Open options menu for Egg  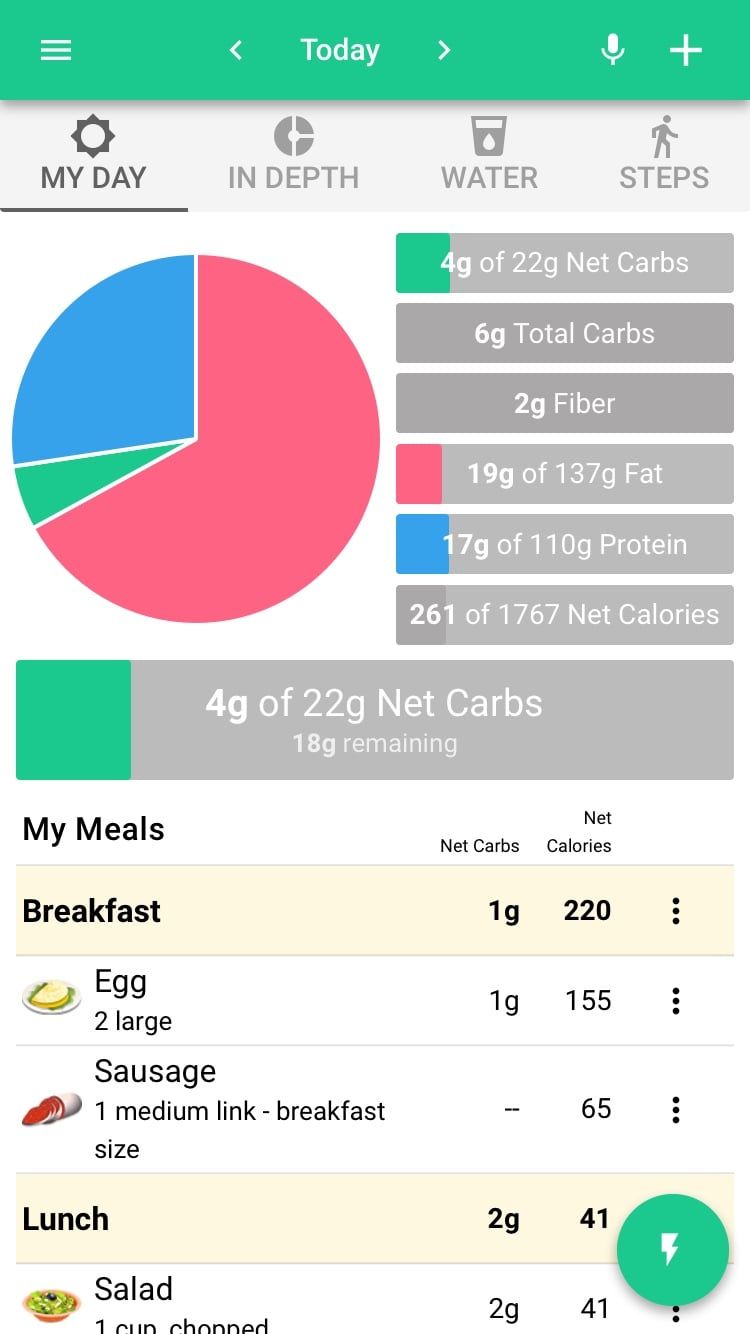point(676,1001)
